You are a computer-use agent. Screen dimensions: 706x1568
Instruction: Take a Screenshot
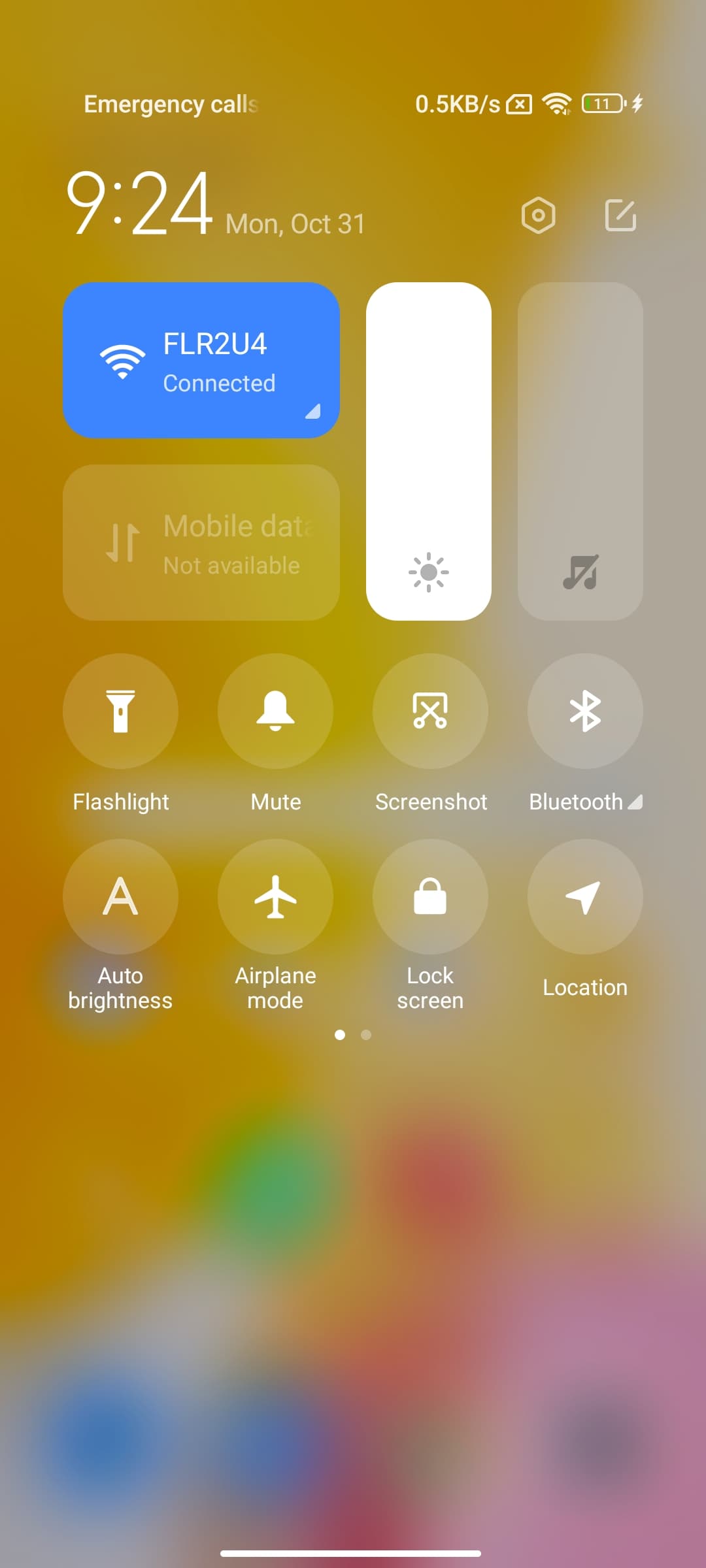point(430,711)
